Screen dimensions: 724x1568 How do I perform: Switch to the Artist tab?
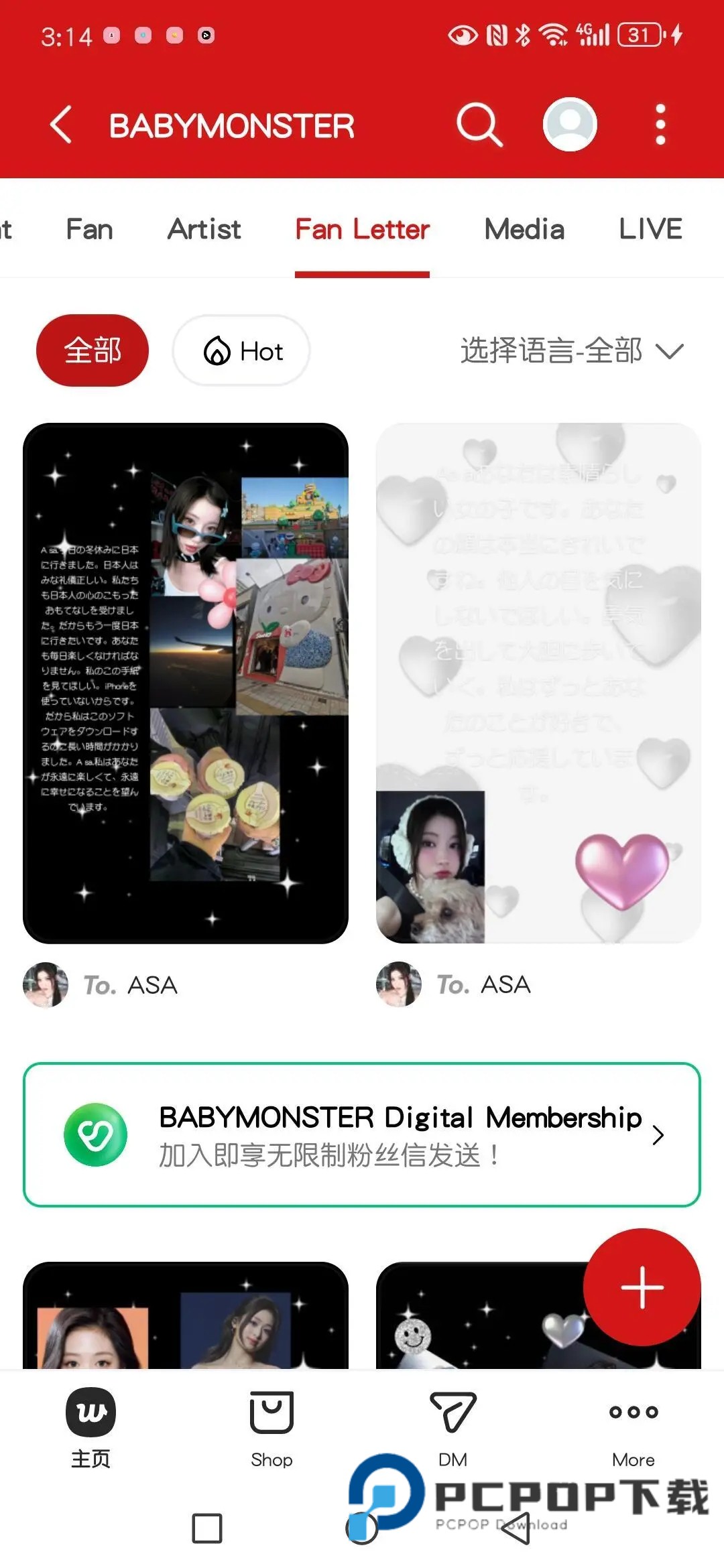click(204, 230)
